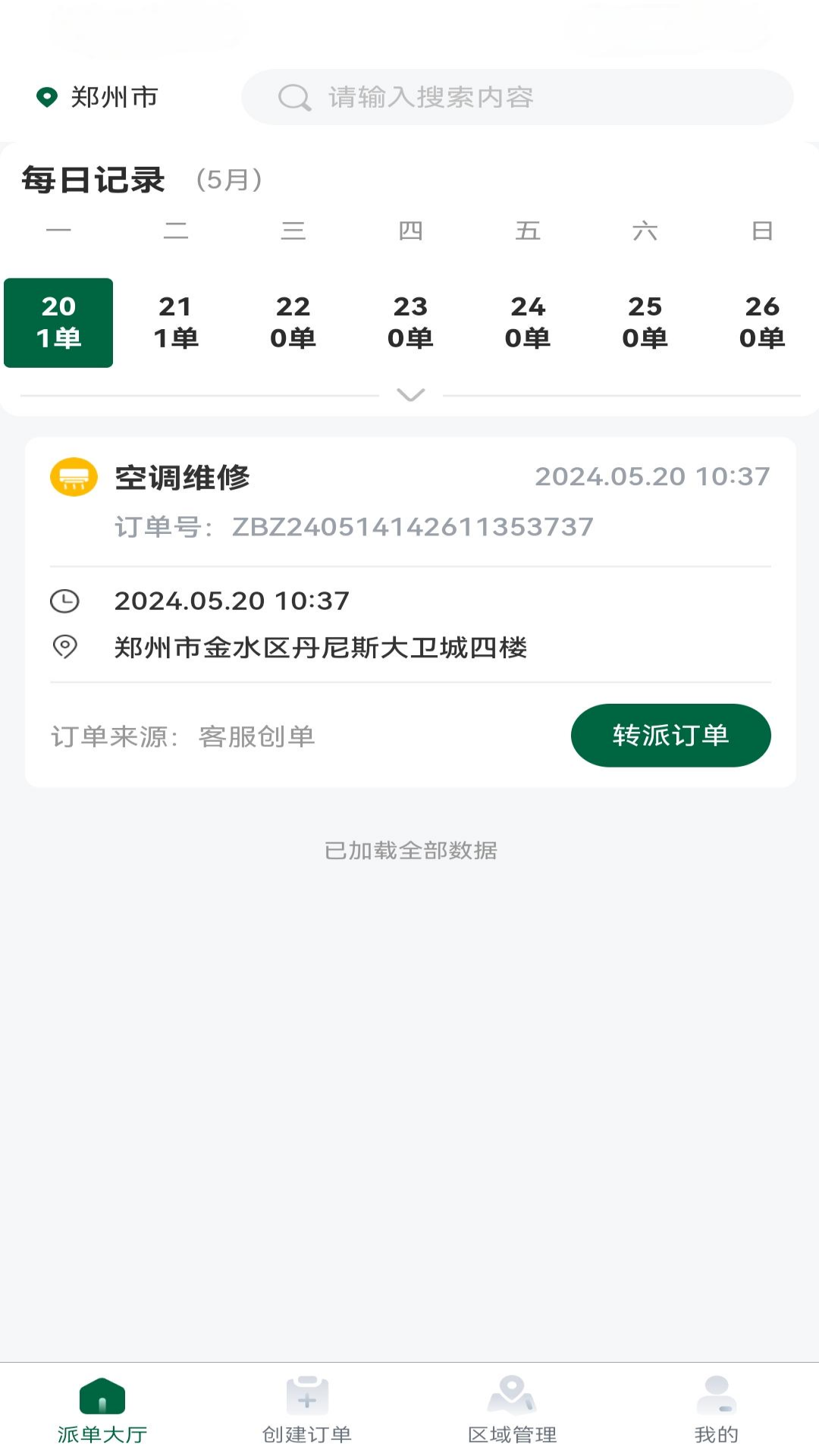The height and width of the screenshot is (1456, 819).
Task: Select day 20 with 1单
Action: pos(58,322)
